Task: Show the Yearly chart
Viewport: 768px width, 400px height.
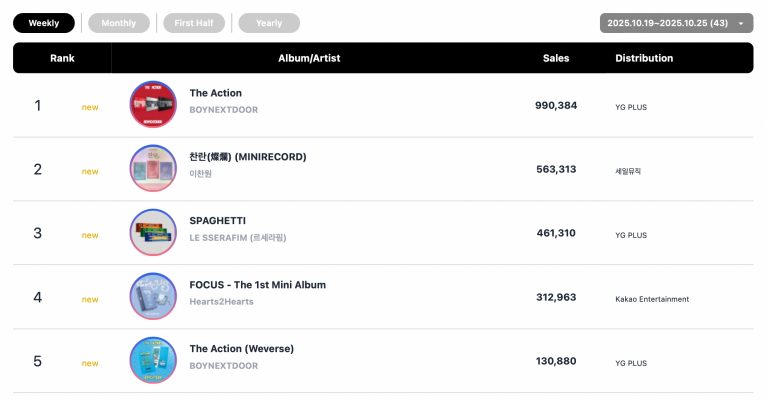Action: [x=269, y=23]
